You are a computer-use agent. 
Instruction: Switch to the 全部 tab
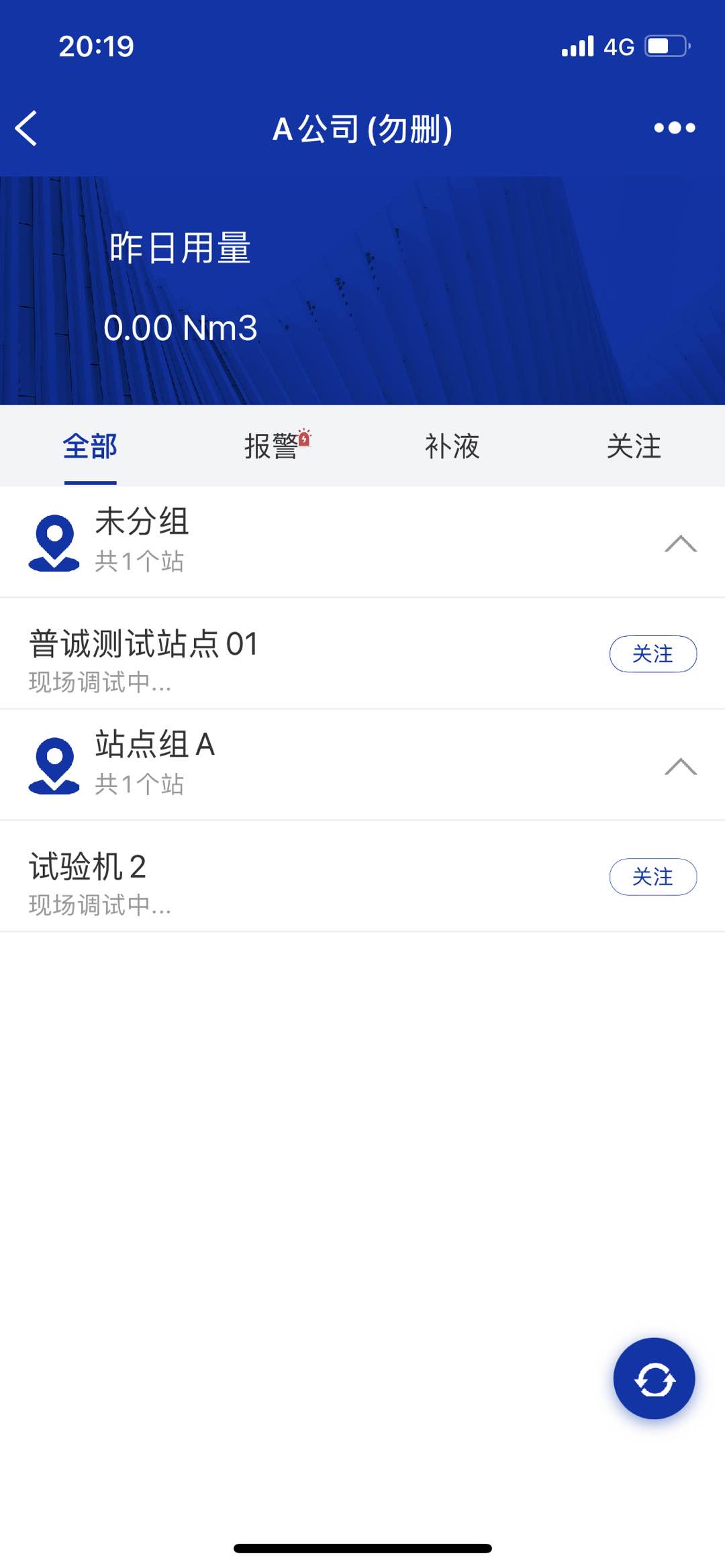click(x=90, y=447)
